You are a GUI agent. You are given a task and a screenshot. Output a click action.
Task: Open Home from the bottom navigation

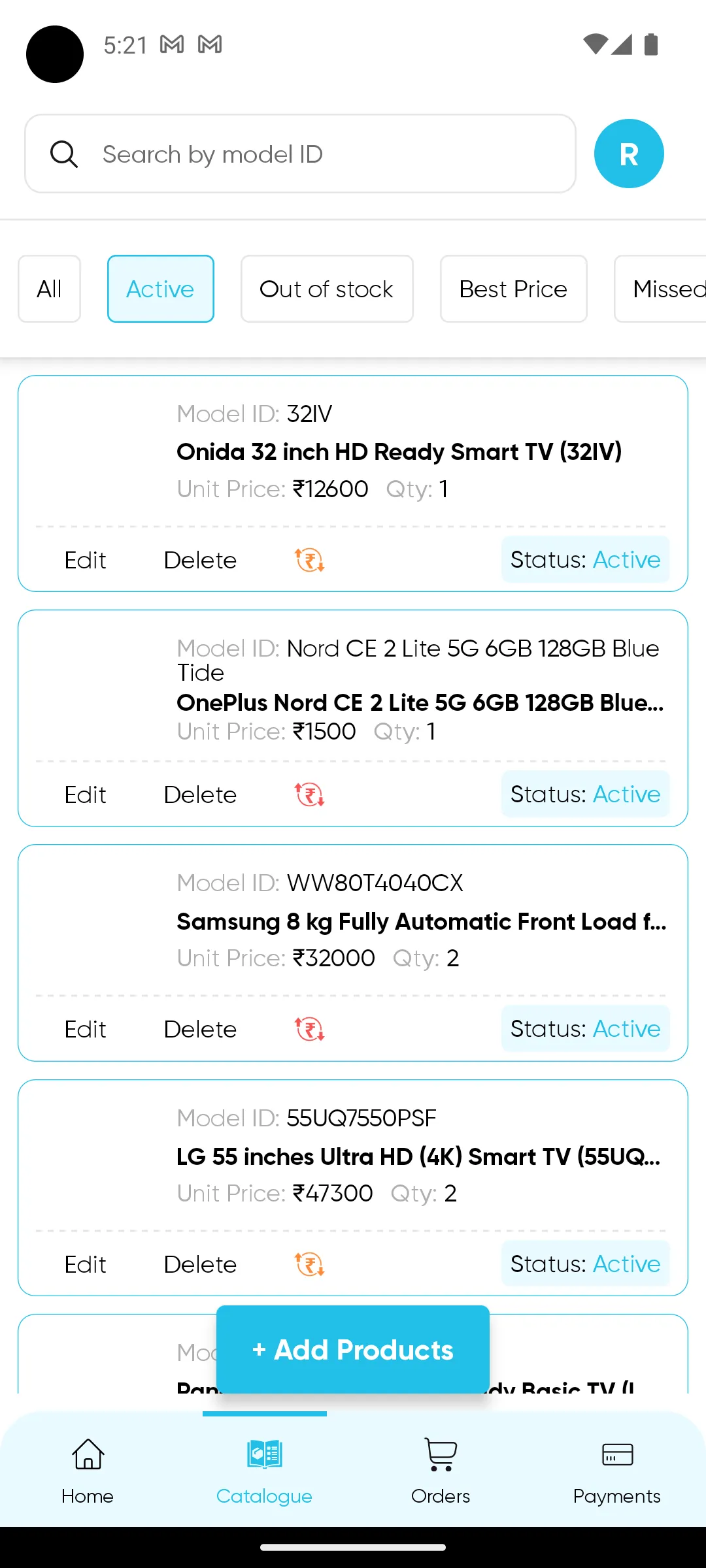pyautogui.click(x=86, y=1473)
